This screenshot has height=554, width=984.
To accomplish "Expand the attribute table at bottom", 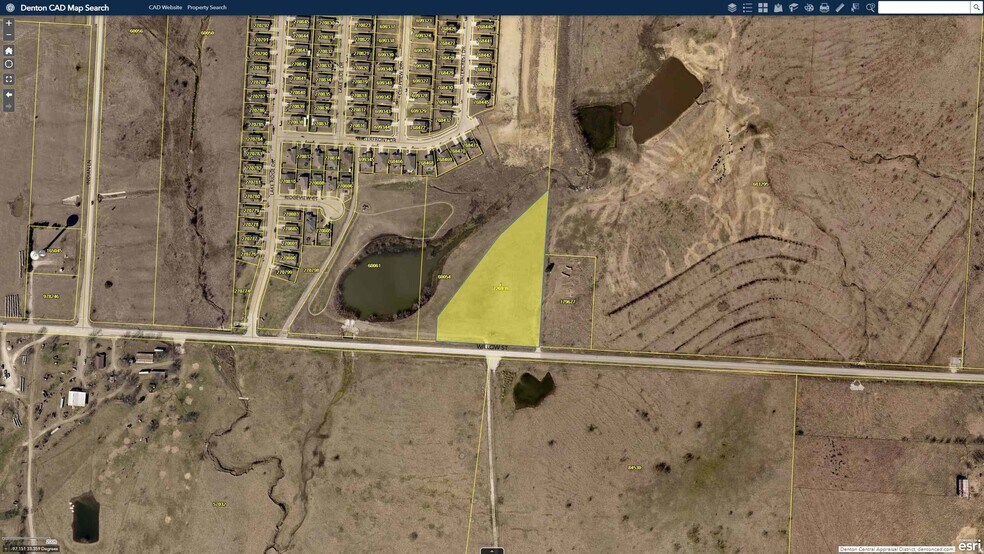I will coord(491,550).
